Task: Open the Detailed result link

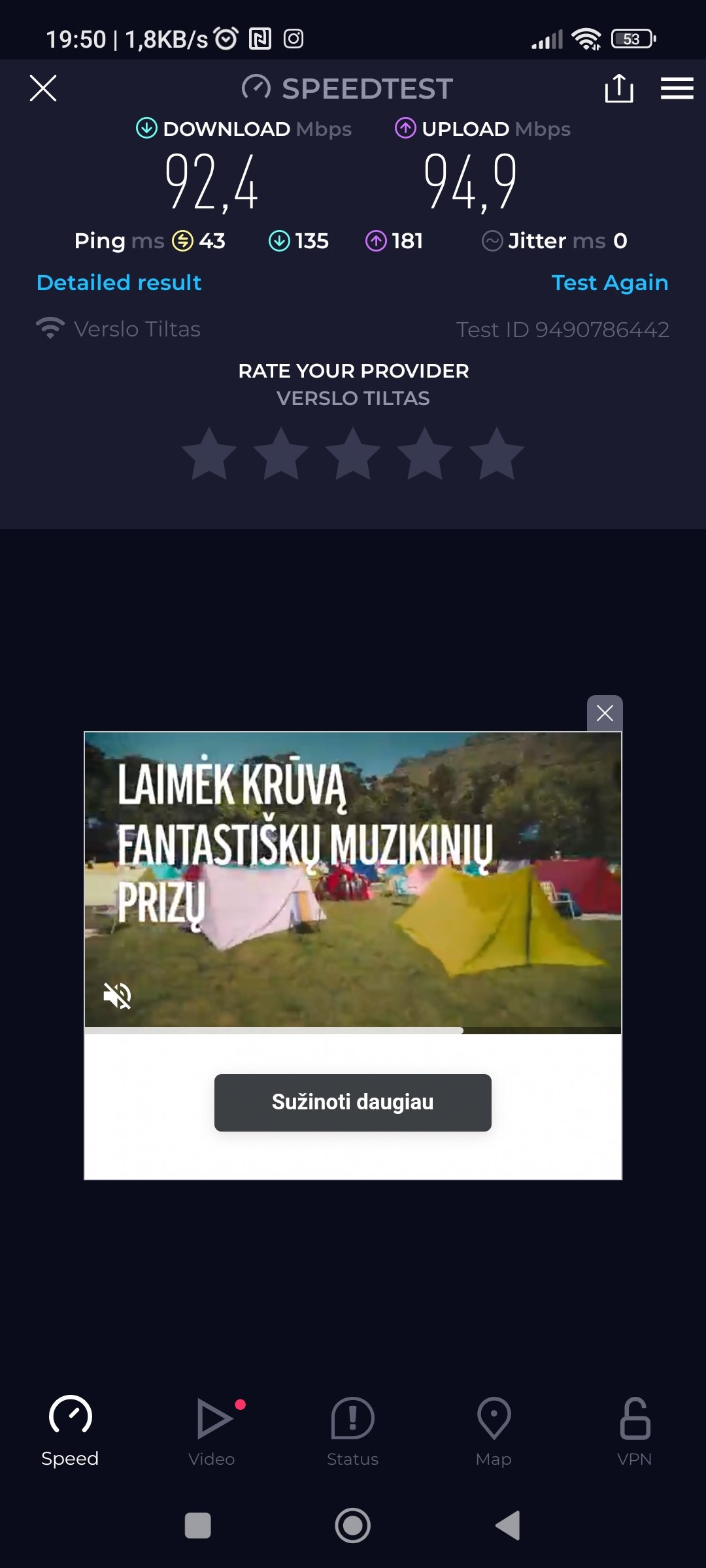Action: [119, 282]
